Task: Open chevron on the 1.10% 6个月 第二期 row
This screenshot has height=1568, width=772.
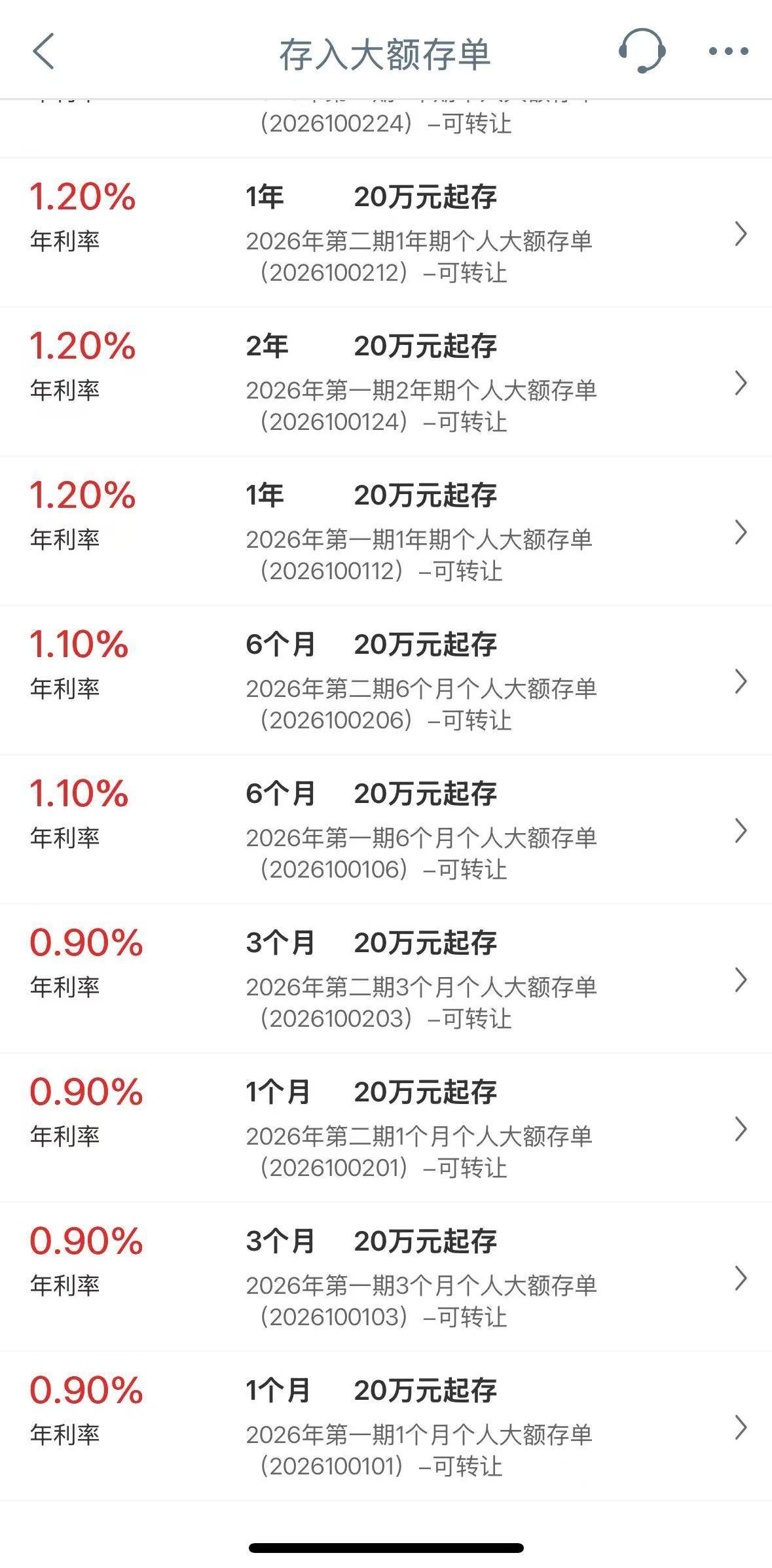Action: click(x=741, y=682)
